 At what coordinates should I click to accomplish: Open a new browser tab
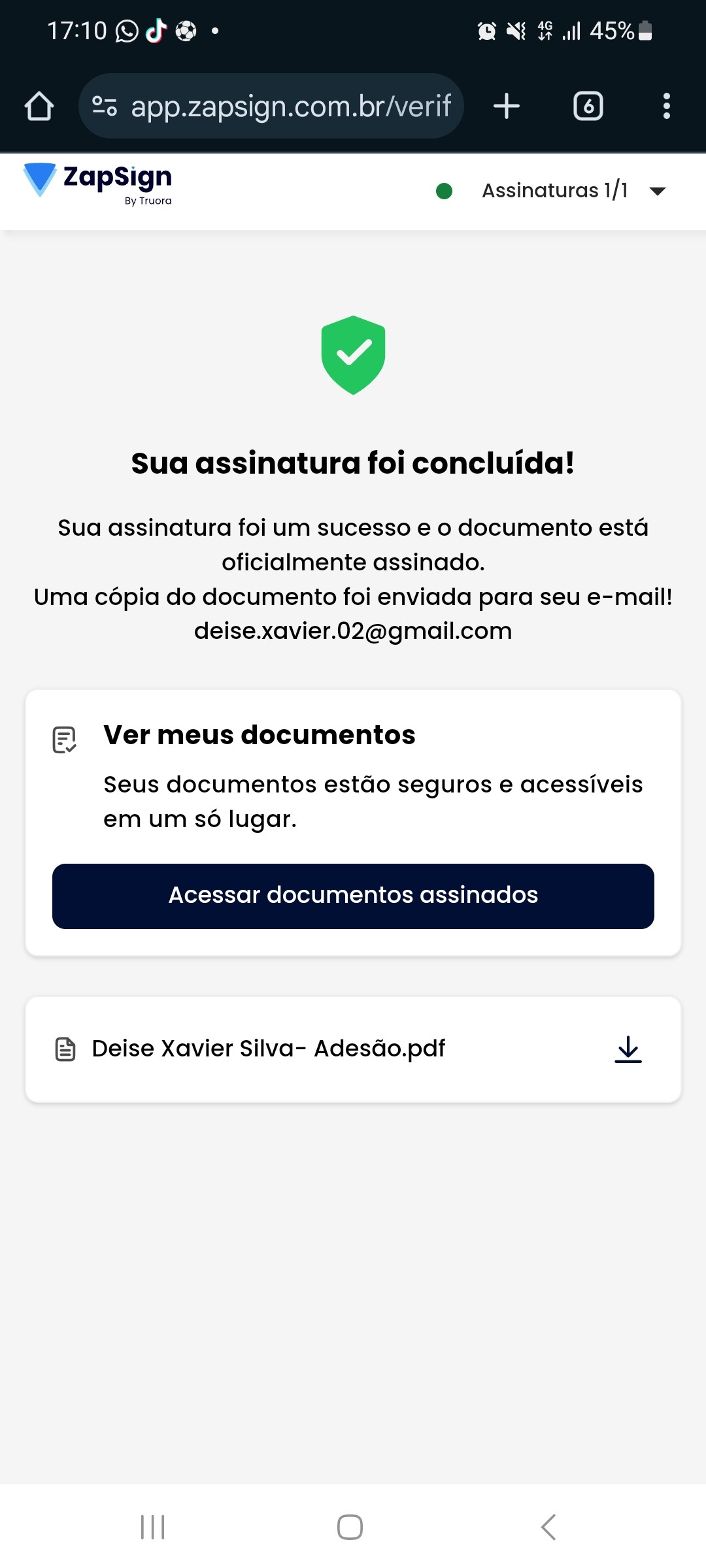tap(507, 106)
